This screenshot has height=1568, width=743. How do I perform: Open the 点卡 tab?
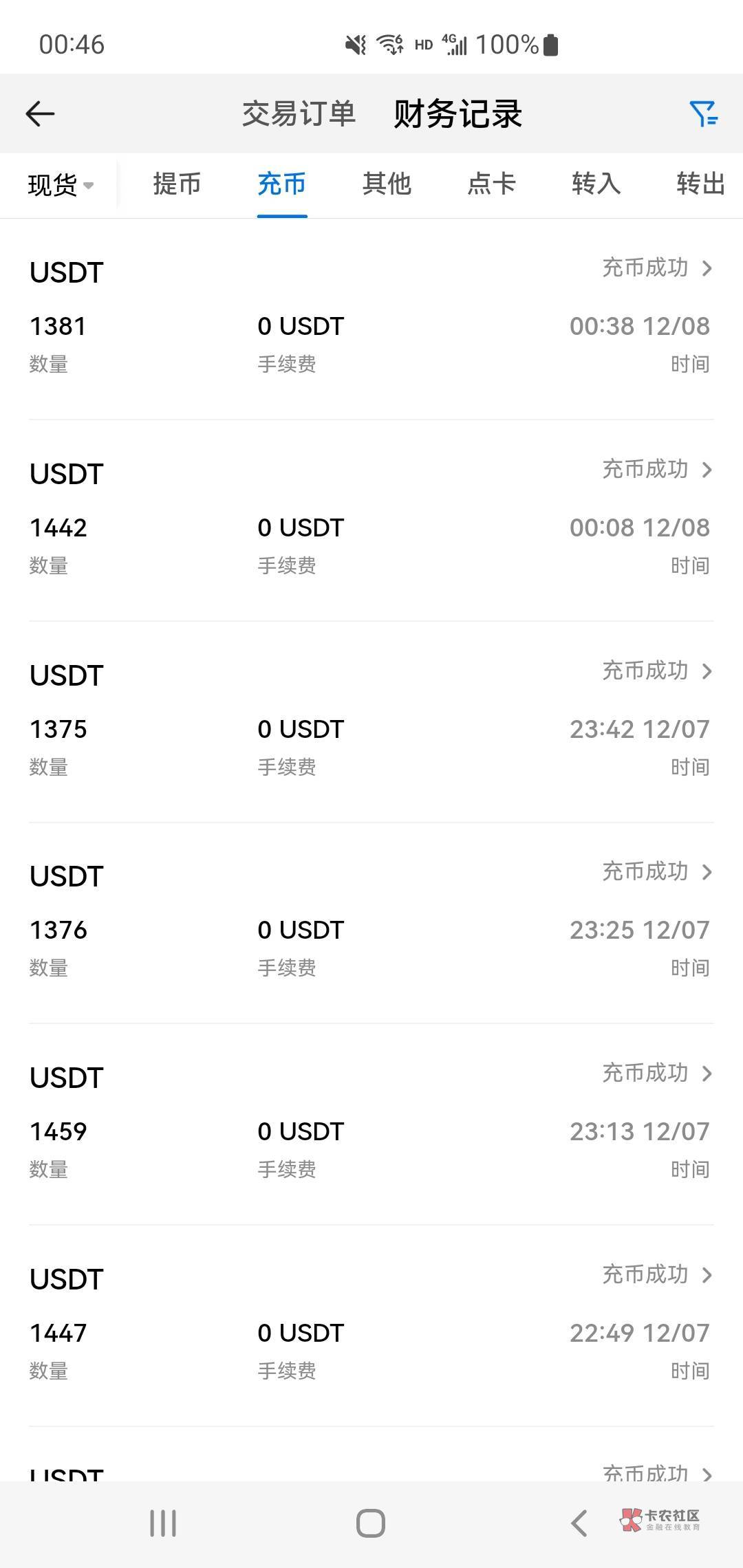click(x=491, y=184)
